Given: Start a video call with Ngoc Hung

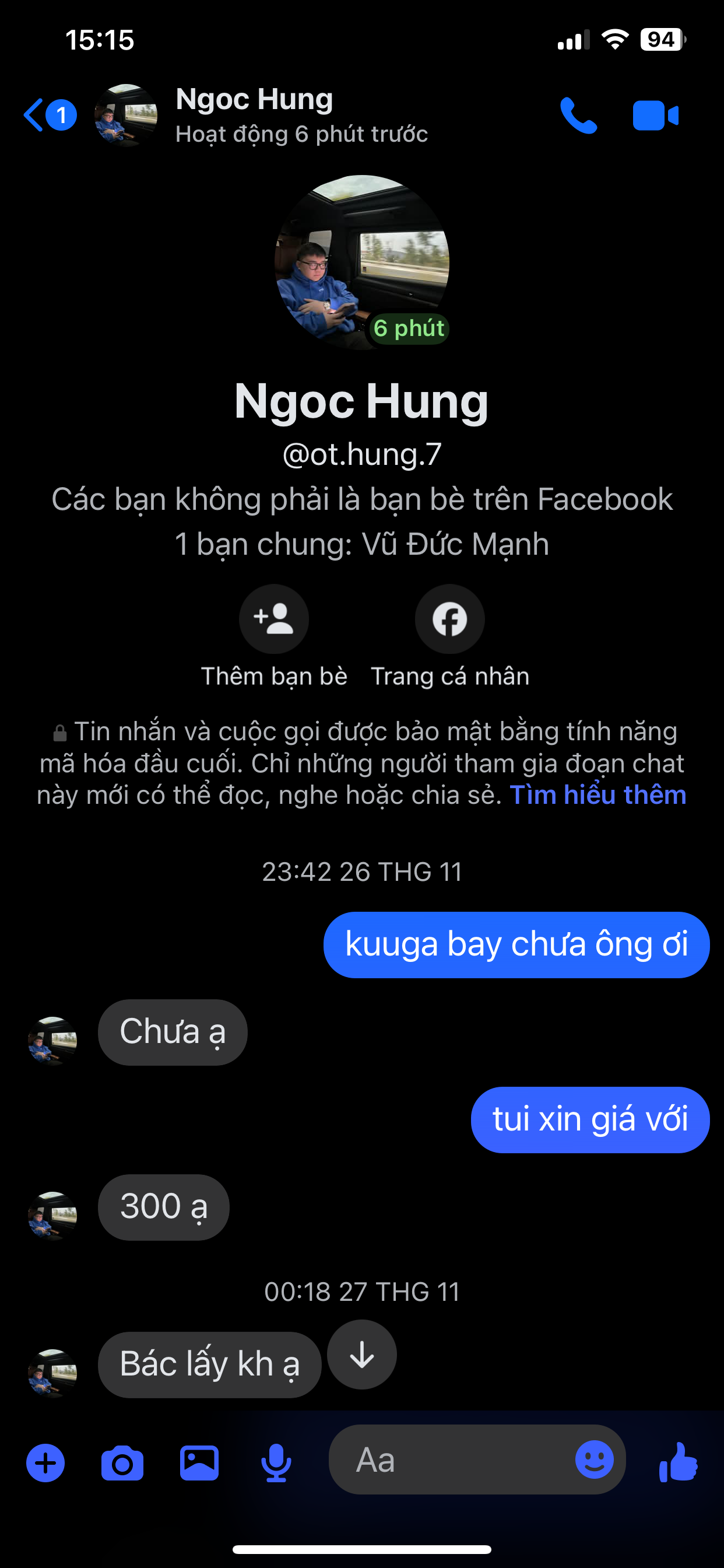Looking at the screenshot, I should (655, 115).
